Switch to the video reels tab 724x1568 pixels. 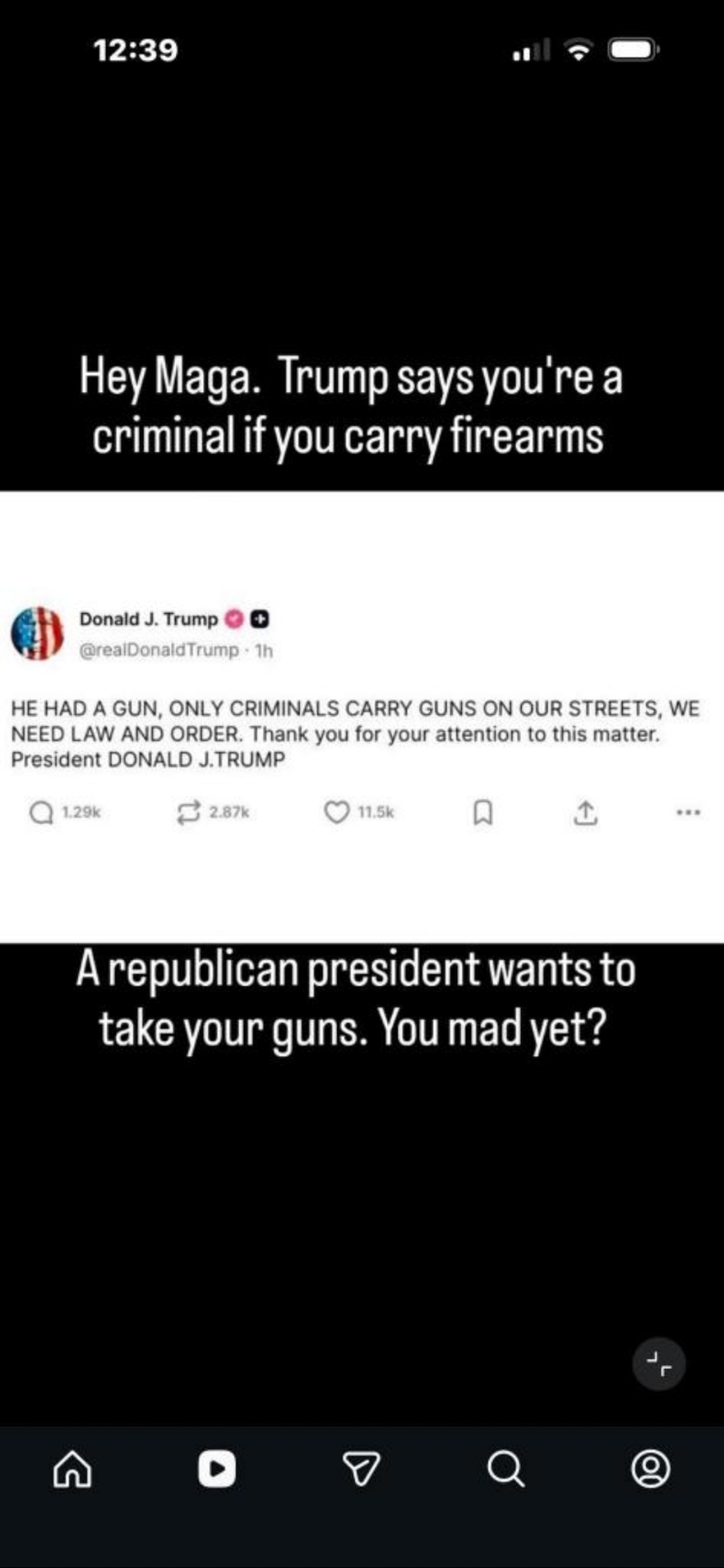tap(216, 1468)
